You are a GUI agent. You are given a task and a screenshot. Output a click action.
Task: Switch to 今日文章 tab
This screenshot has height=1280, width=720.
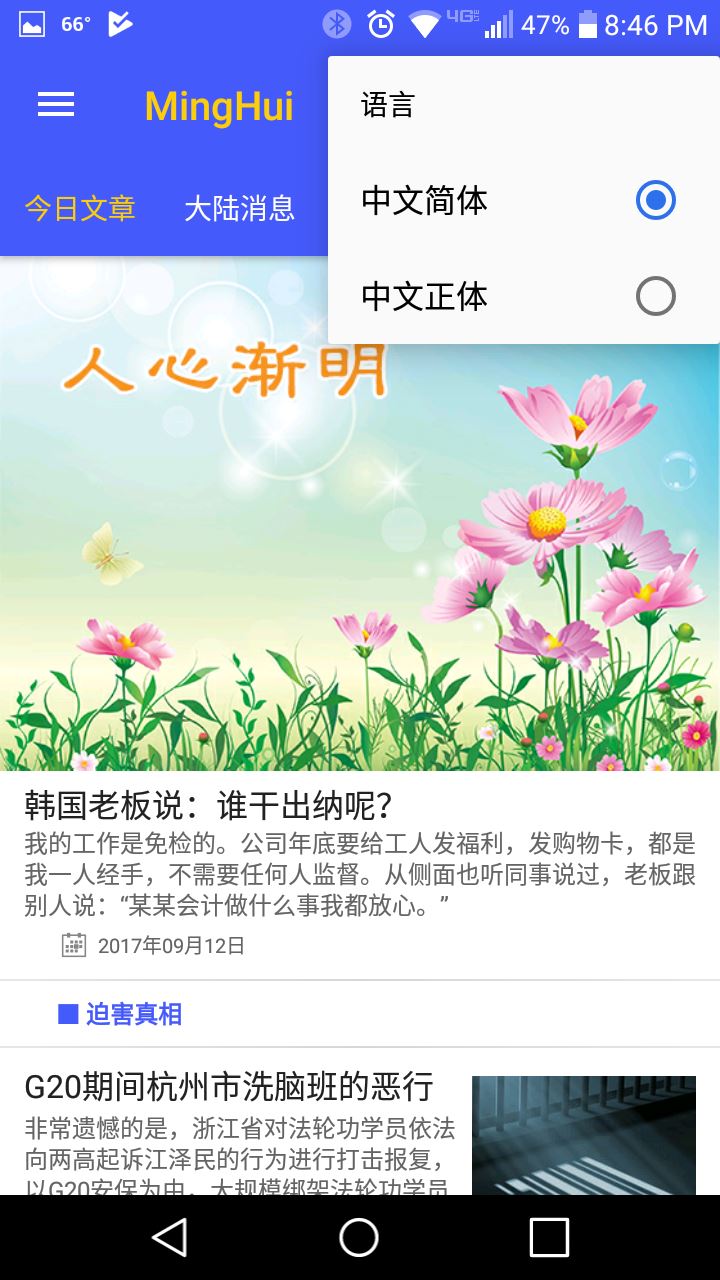[x=80, y=208]
